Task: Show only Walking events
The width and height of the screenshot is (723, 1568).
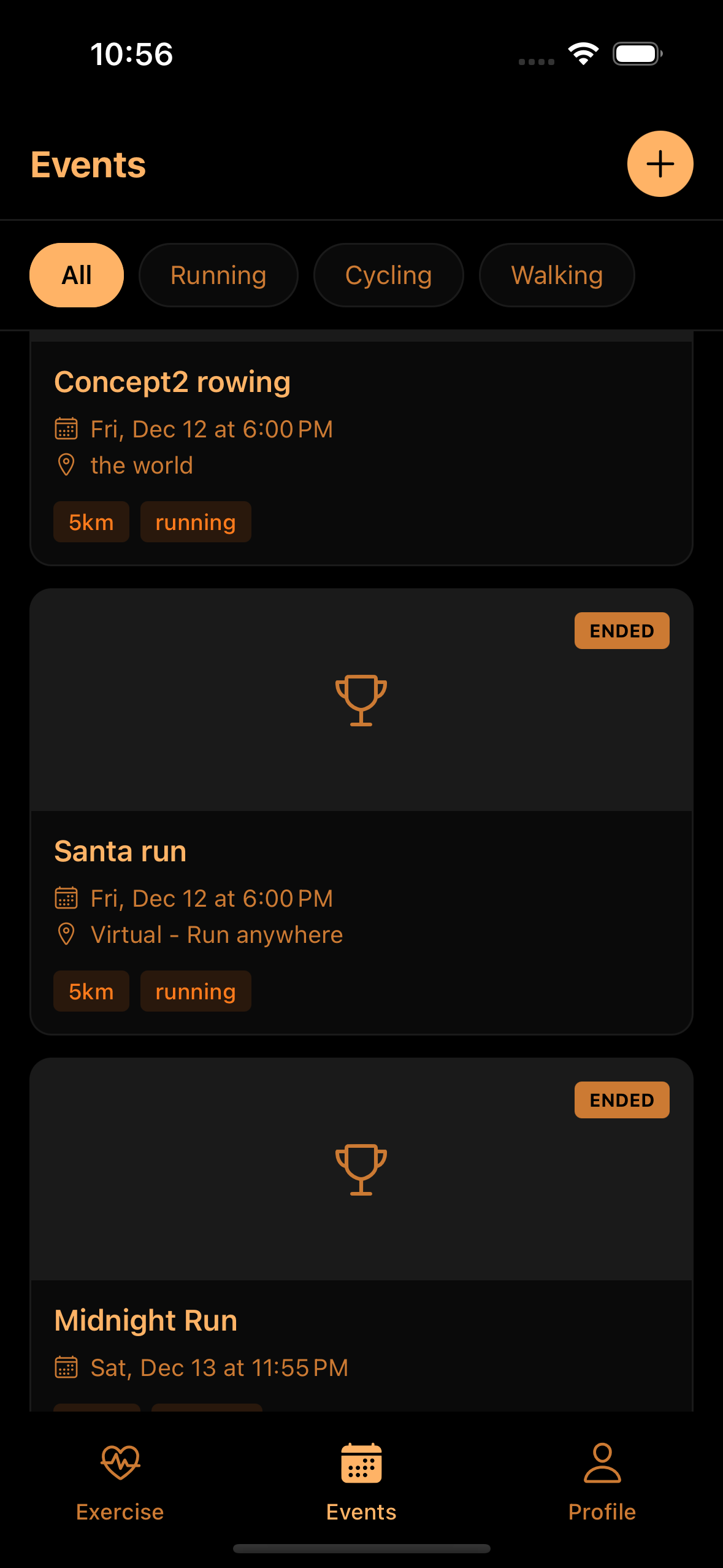Action: click(x=556, y=275)
